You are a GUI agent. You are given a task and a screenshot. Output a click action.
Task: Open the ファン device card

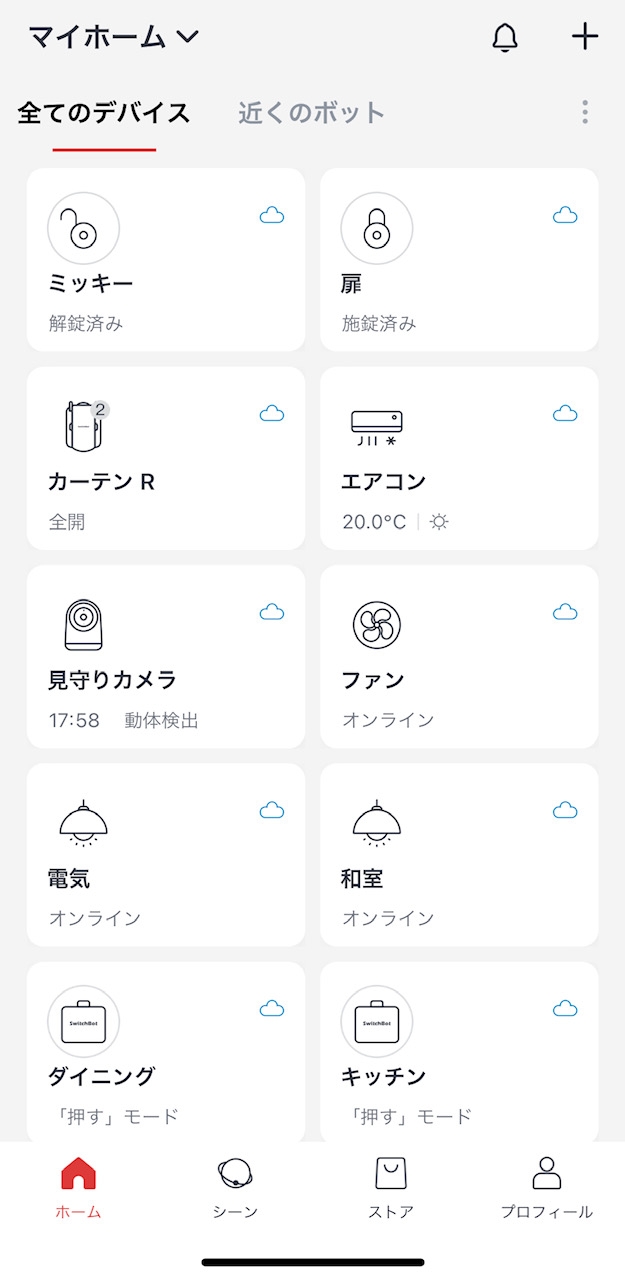pos(459,656)
